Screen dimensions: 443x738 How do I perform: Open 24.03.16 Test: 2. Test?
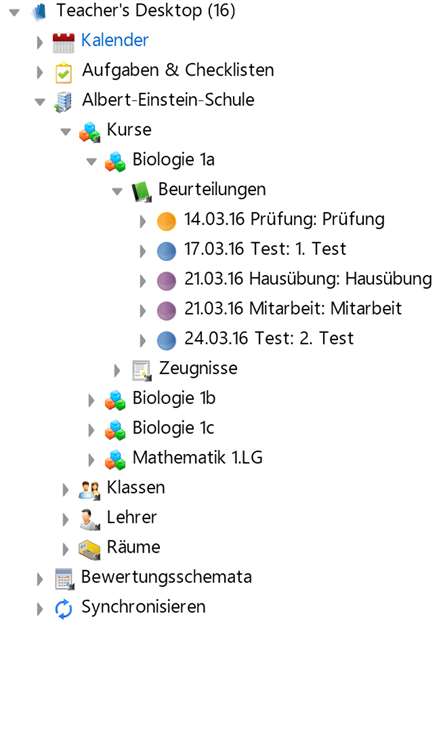tap(268, 338)
